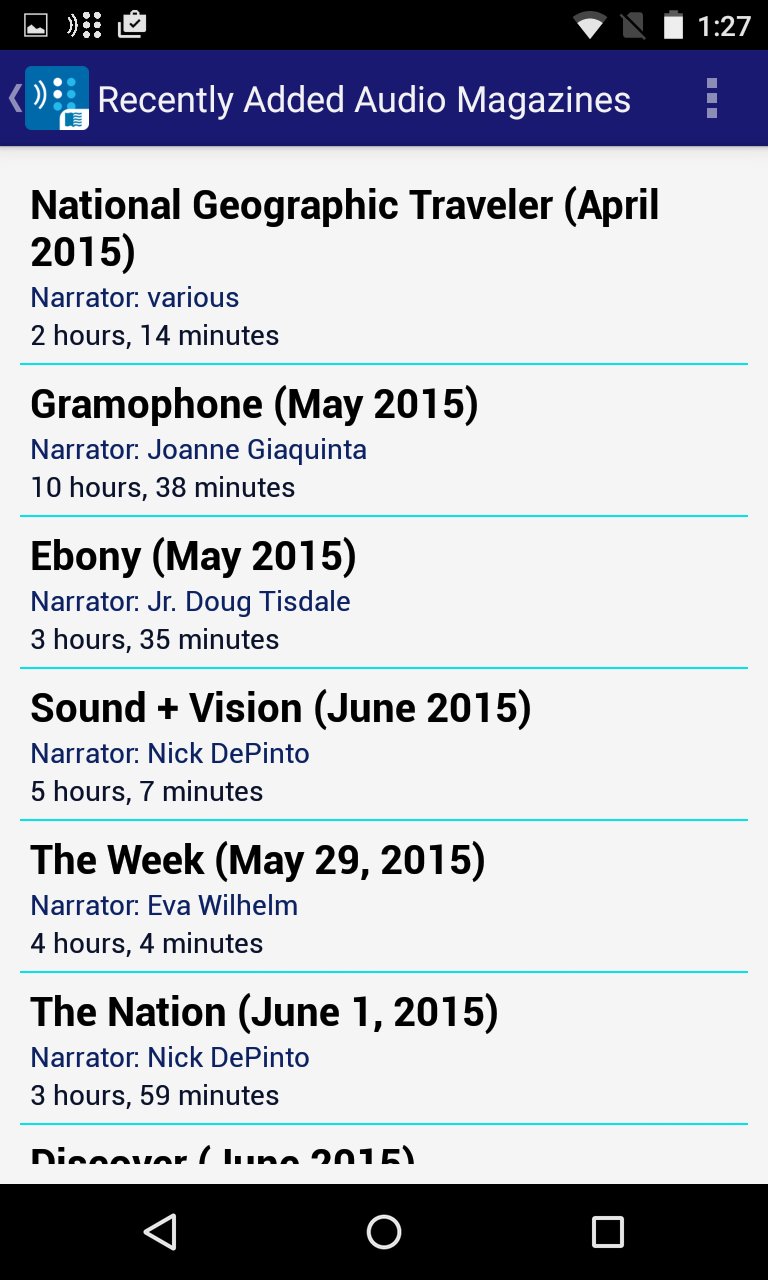Open Ebony (May 2015) audio magazine

click(193, 556)
